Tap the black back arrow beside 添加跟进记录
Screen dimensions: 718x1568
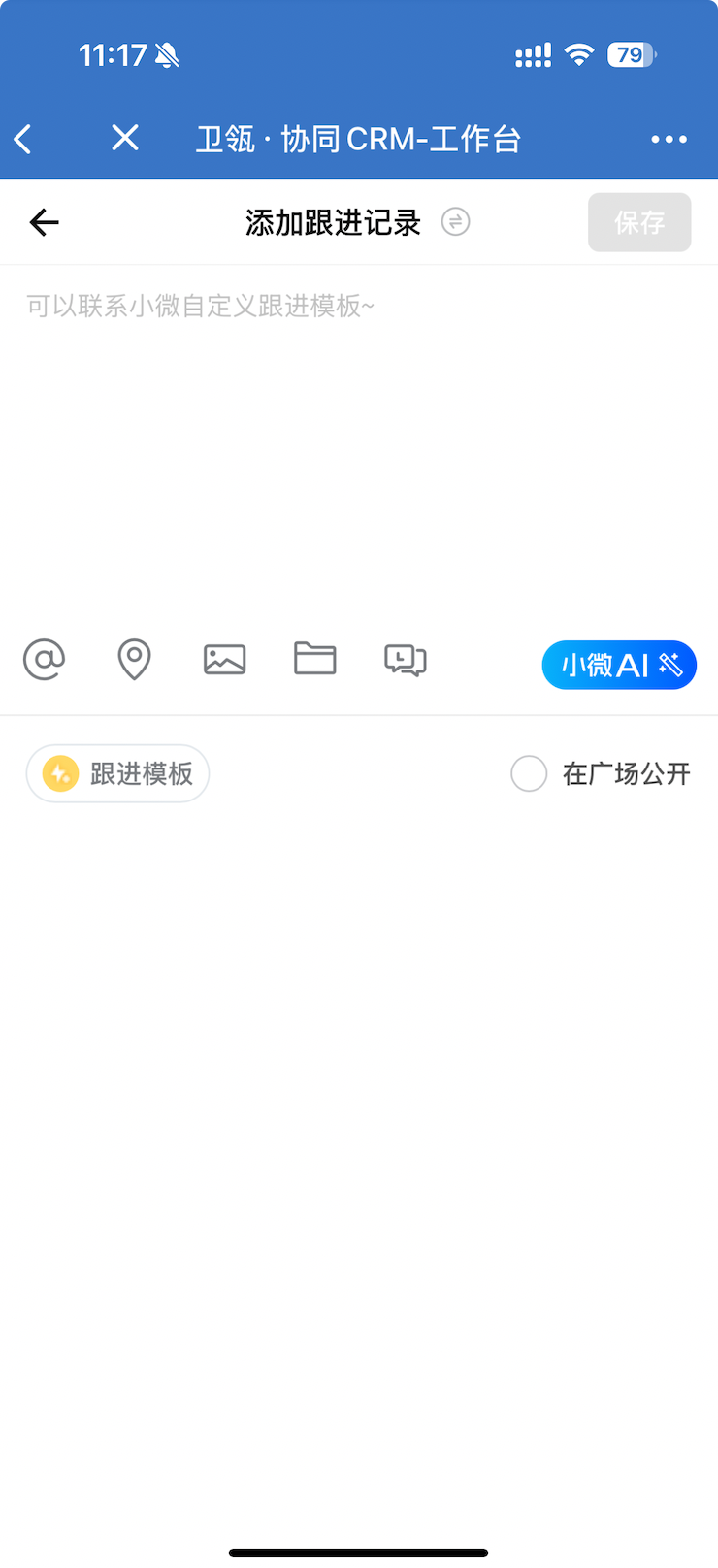[x=44, y=222]
